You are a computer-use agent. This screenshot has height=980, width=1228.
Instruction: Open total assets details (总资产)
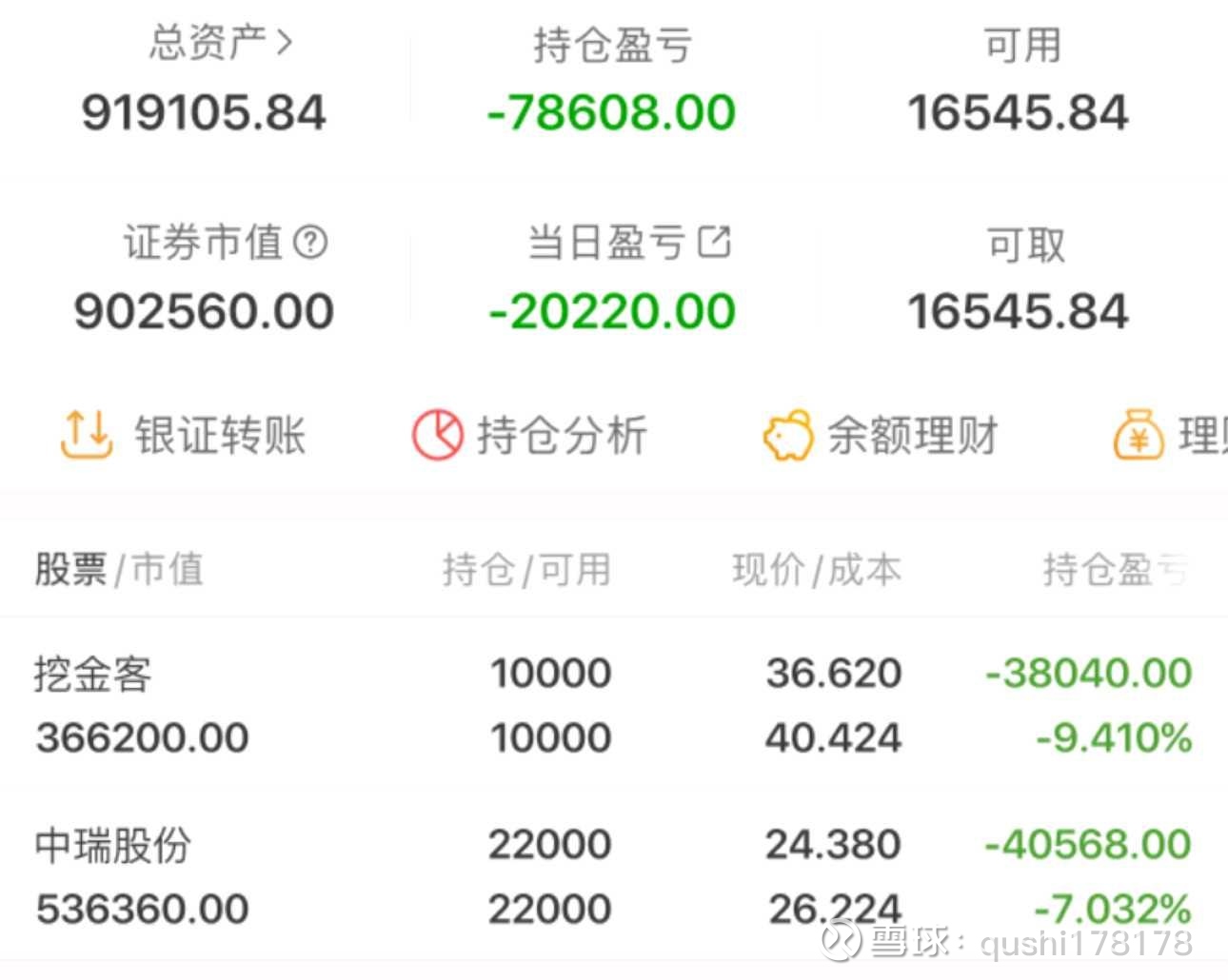pyautogui.click(x=220, y=43)
